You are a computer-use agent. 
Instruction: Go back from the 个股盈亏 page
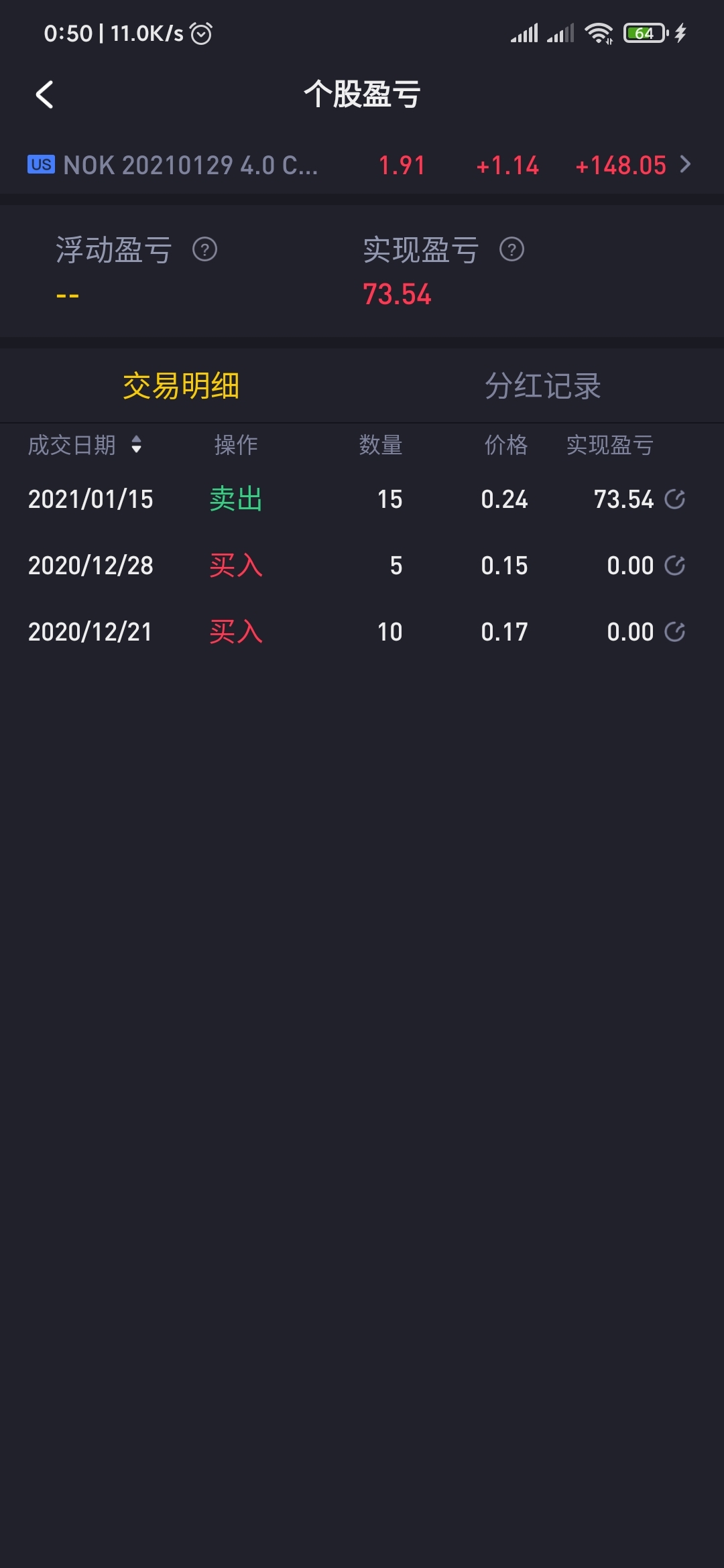(44, 94)
